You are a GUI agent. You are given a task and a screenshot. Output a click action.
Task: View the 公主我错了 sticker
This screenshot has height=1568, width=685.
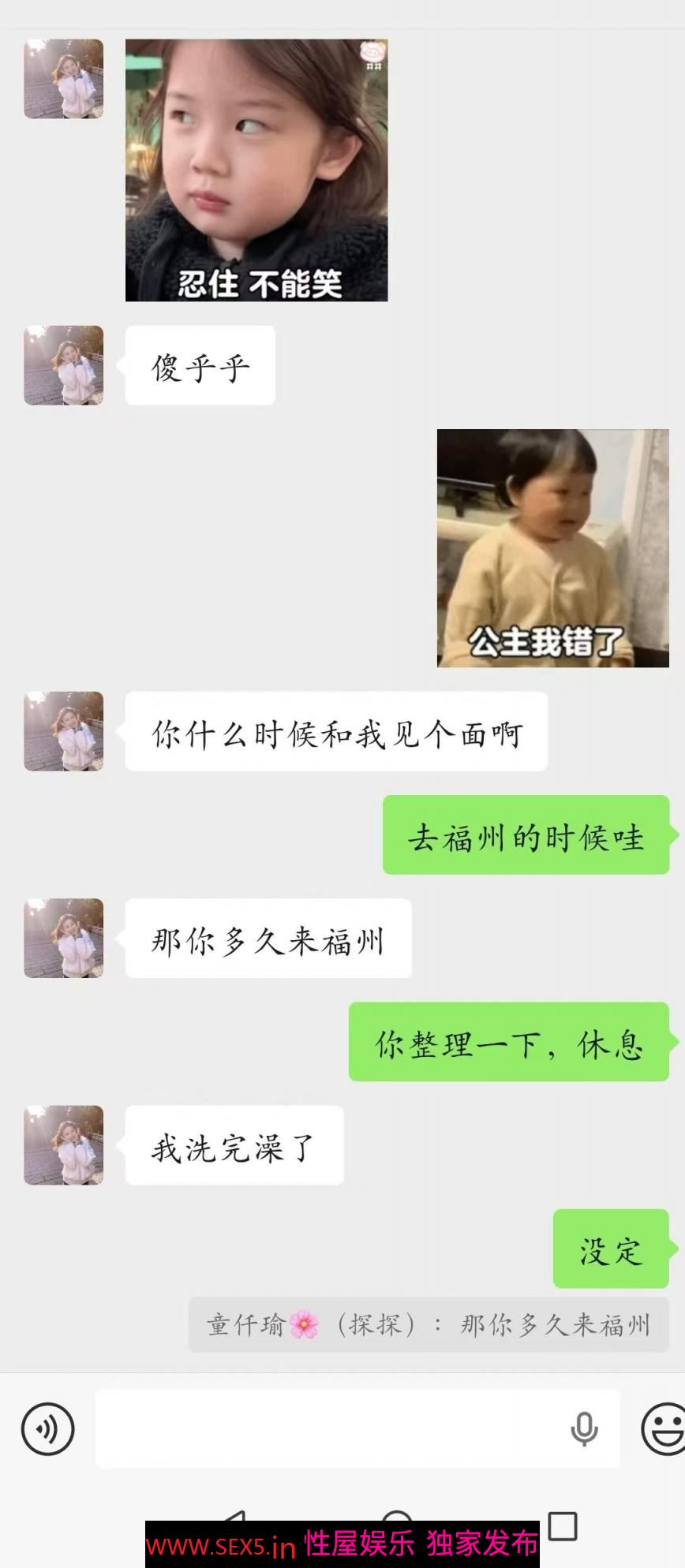point(552,548)
